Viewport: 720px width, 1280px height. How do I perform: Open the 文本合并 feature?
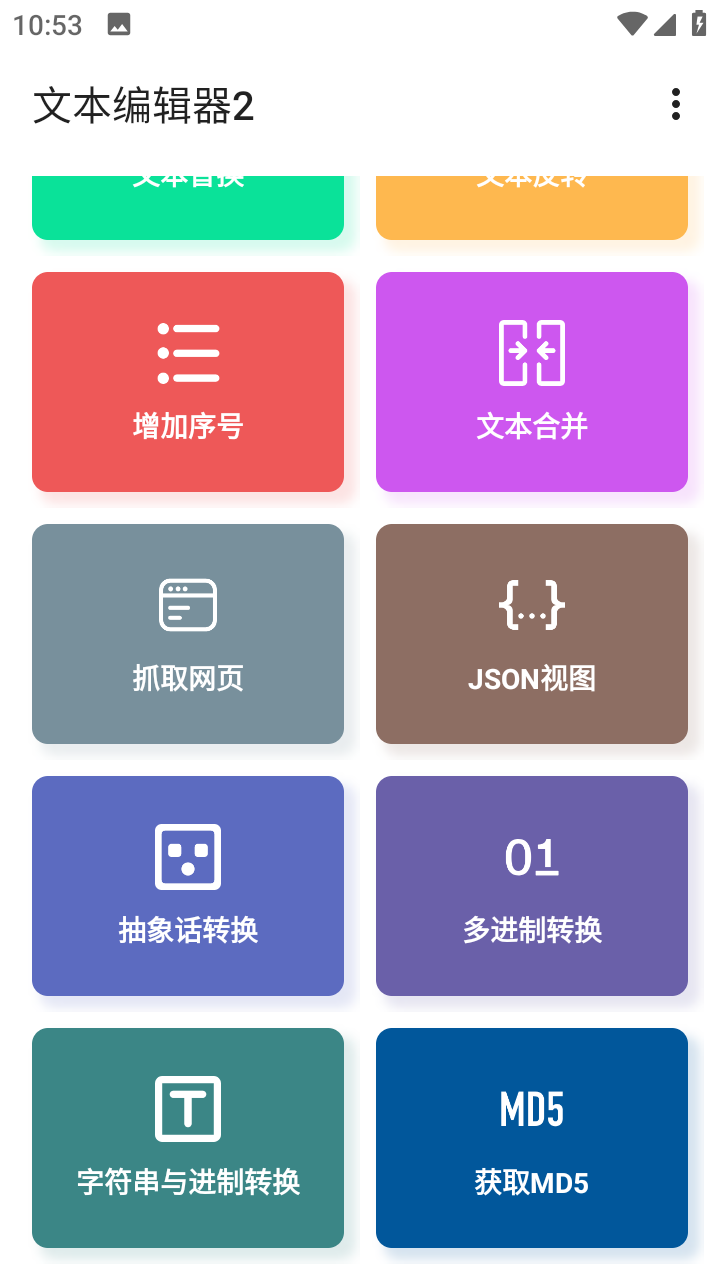coord(531,382)
